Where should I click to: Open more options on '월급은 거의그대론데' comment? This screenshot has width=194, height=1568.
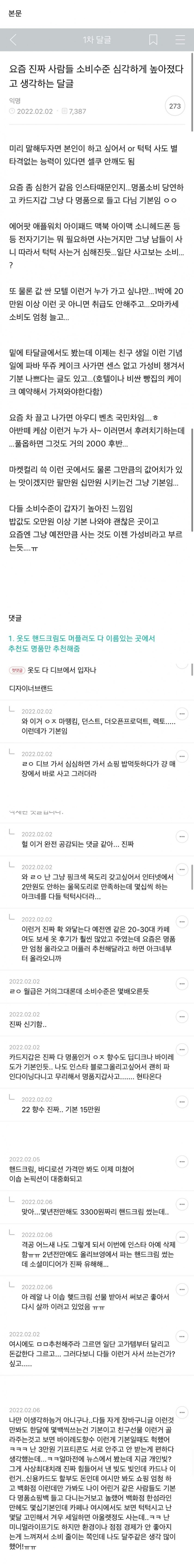pos(181,983)
